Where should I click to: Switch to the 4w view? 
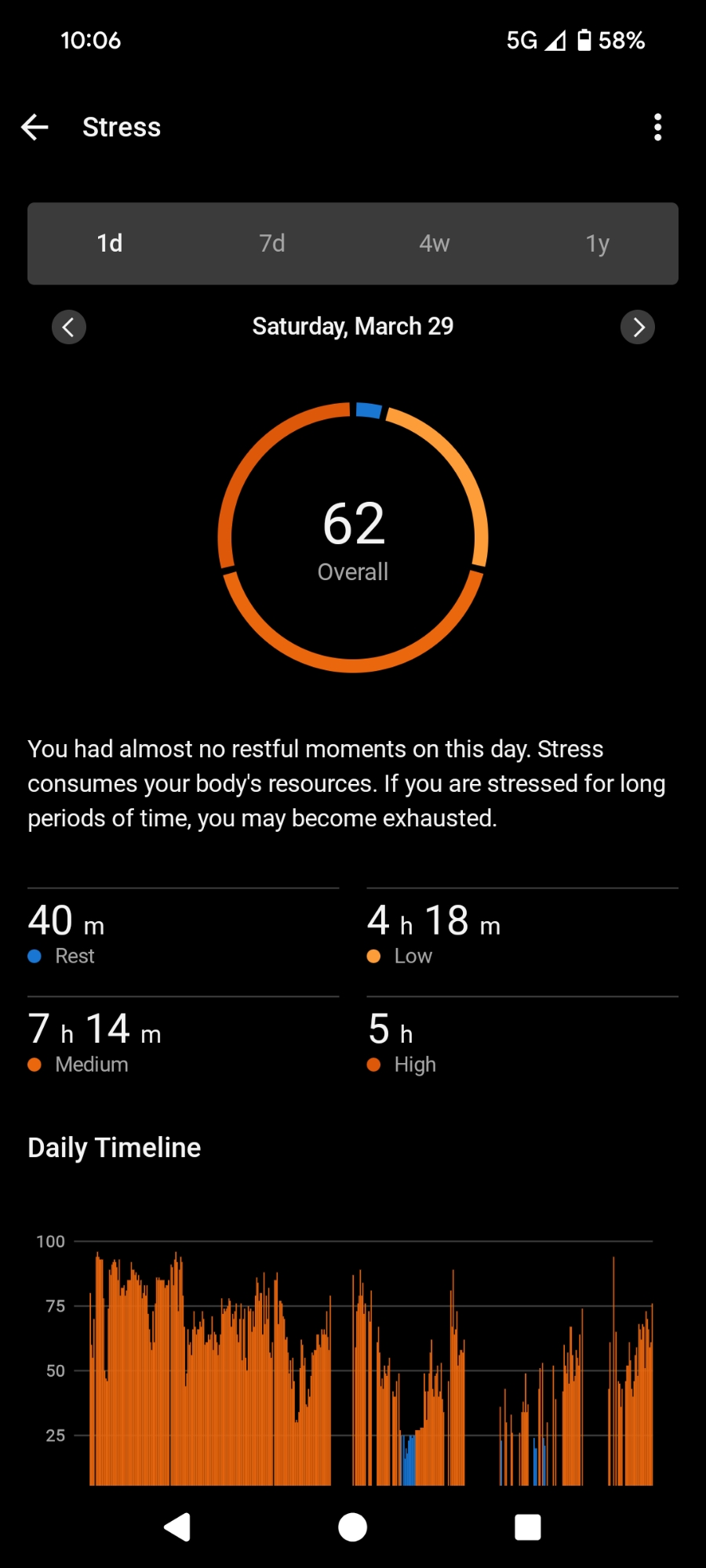point(435,243)
